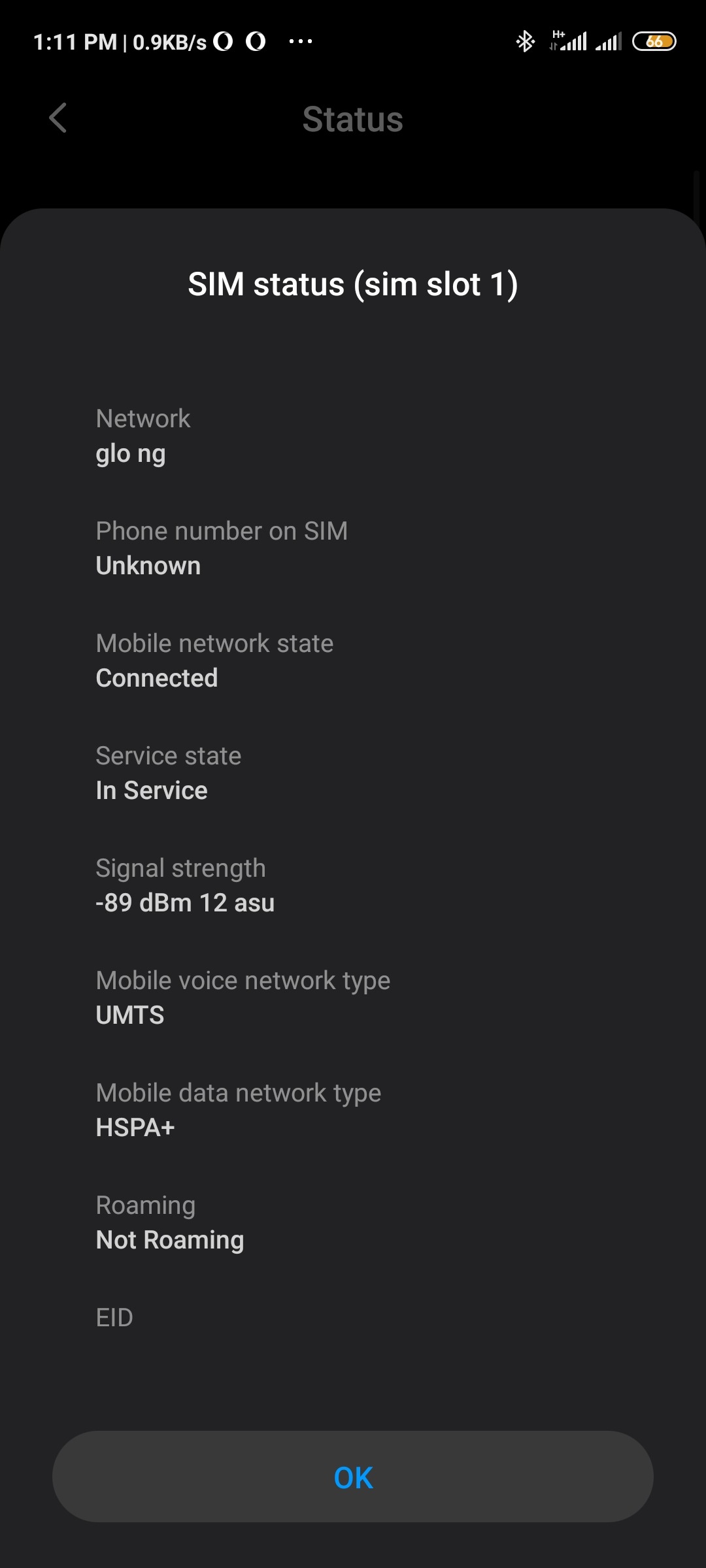Tap the SIM status dialog title
This screenshot has width=706, height=1568.
click(x=353, y=284)
